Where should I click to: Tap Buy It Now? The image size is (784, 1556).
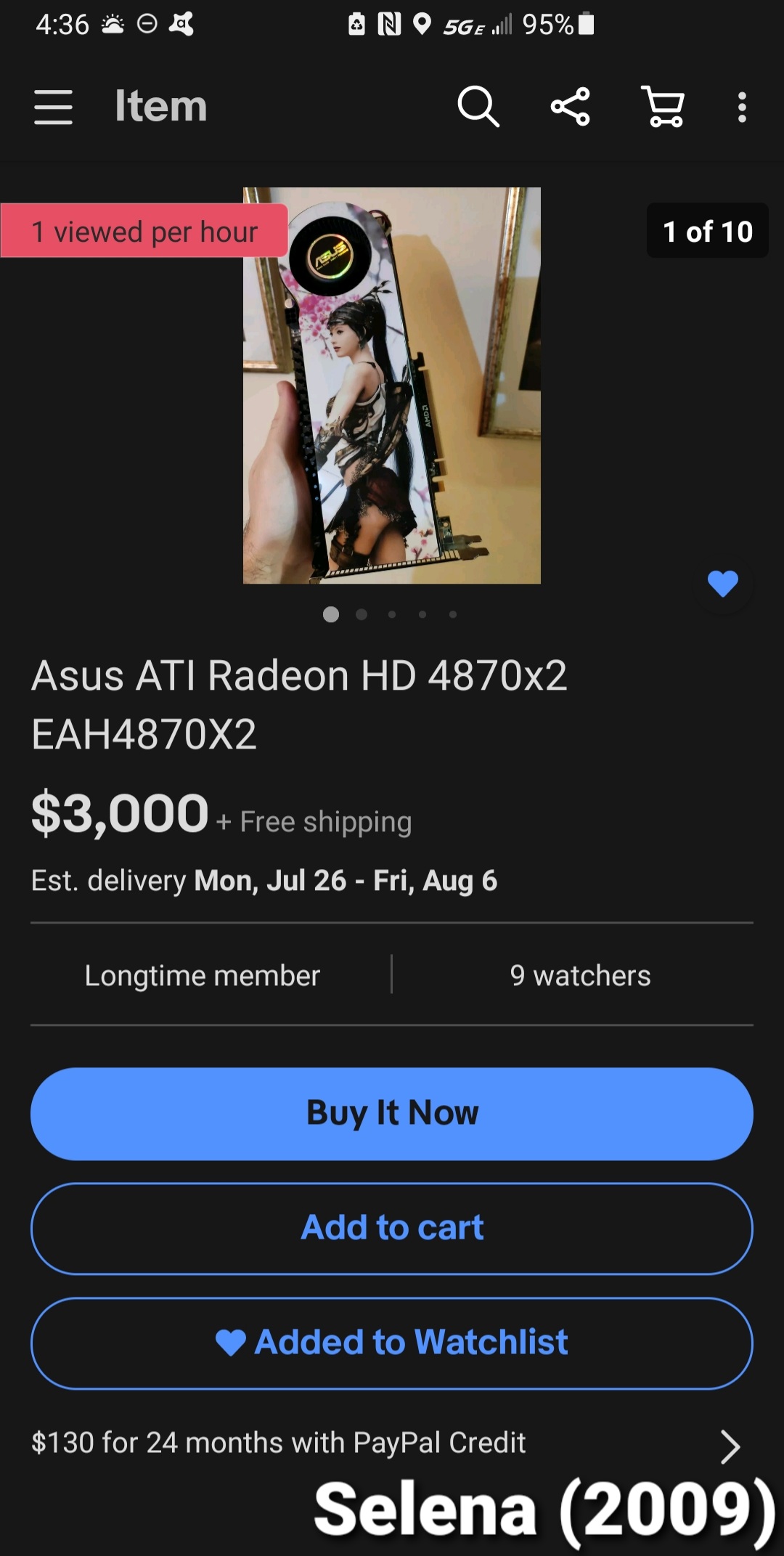(x=392, y=1114)
